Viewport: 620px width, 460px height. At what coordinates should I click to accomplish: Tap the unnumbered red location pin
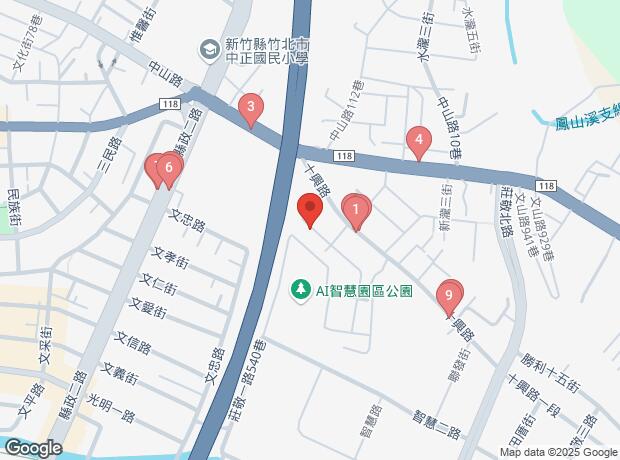click(x=310, y=212)
